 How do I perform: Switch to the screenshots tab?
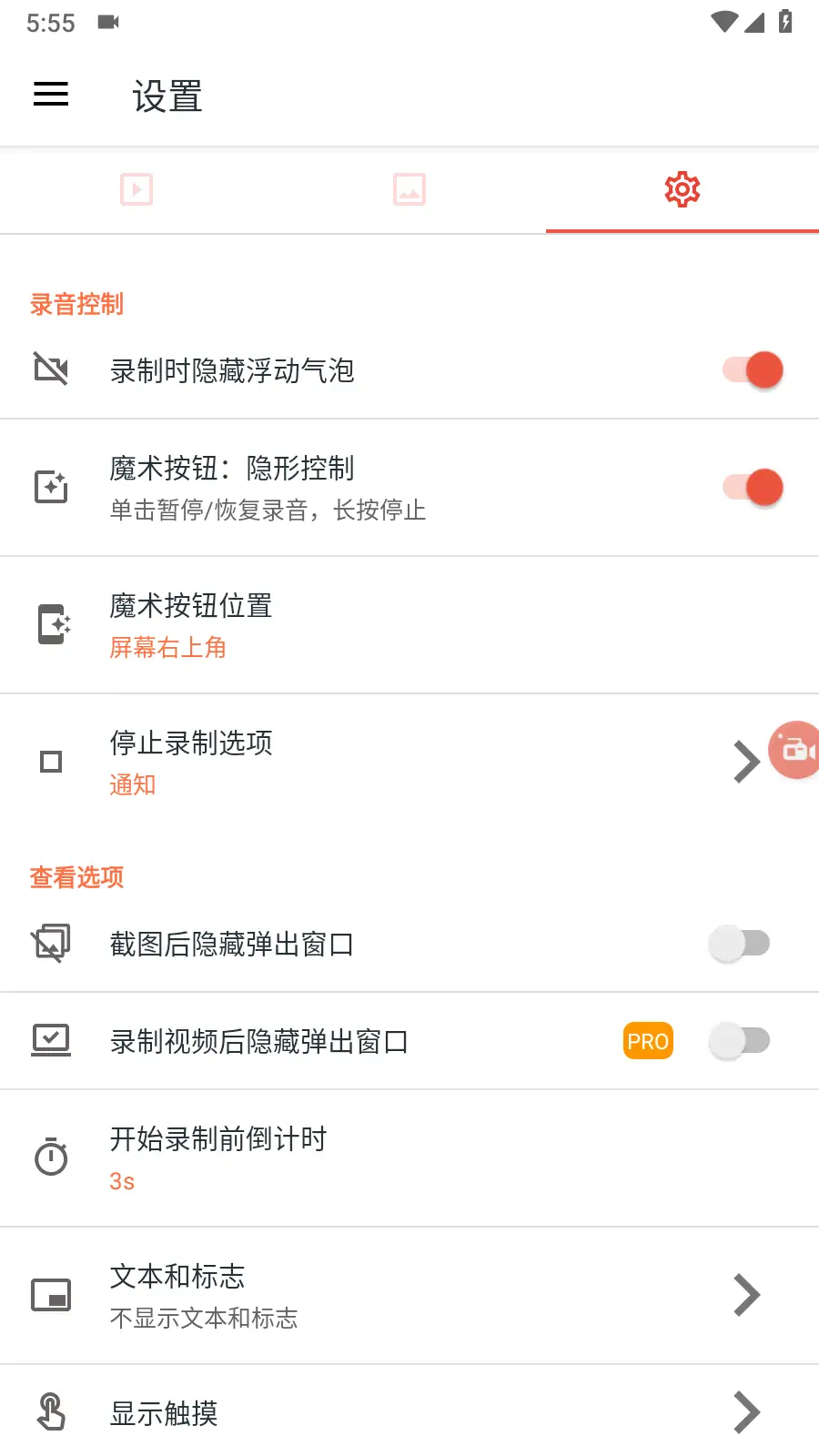(409, 189)
